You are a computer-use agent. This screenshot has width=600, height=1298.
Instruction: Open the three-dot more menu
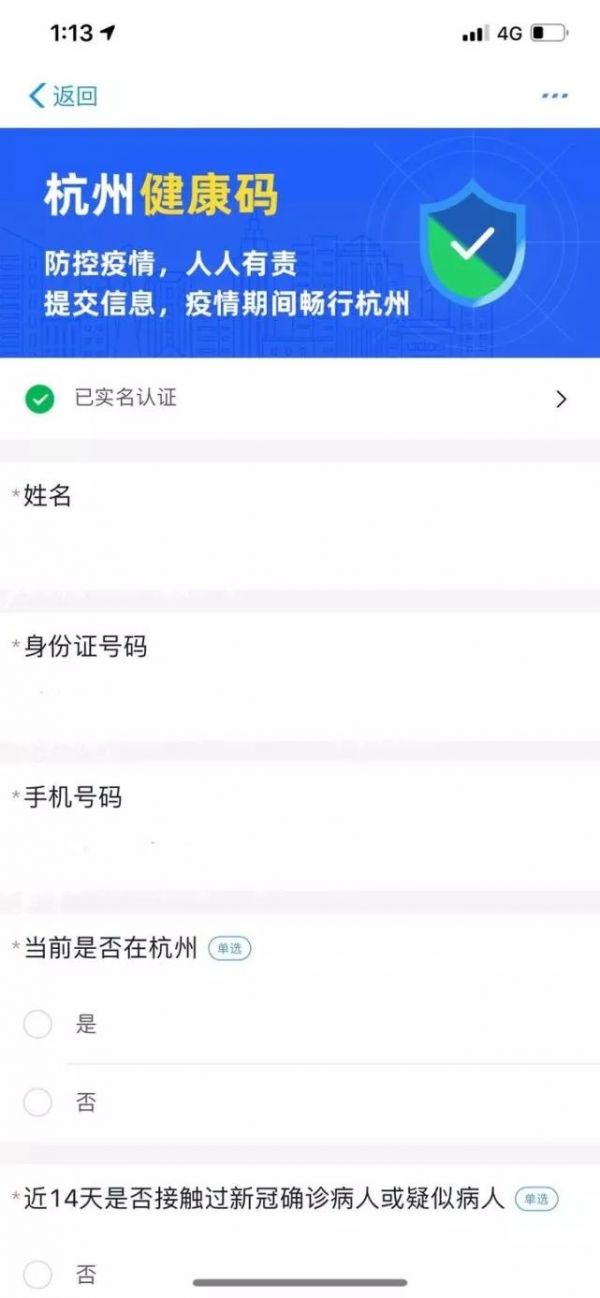pyautogui.click(x=554, y=96)
